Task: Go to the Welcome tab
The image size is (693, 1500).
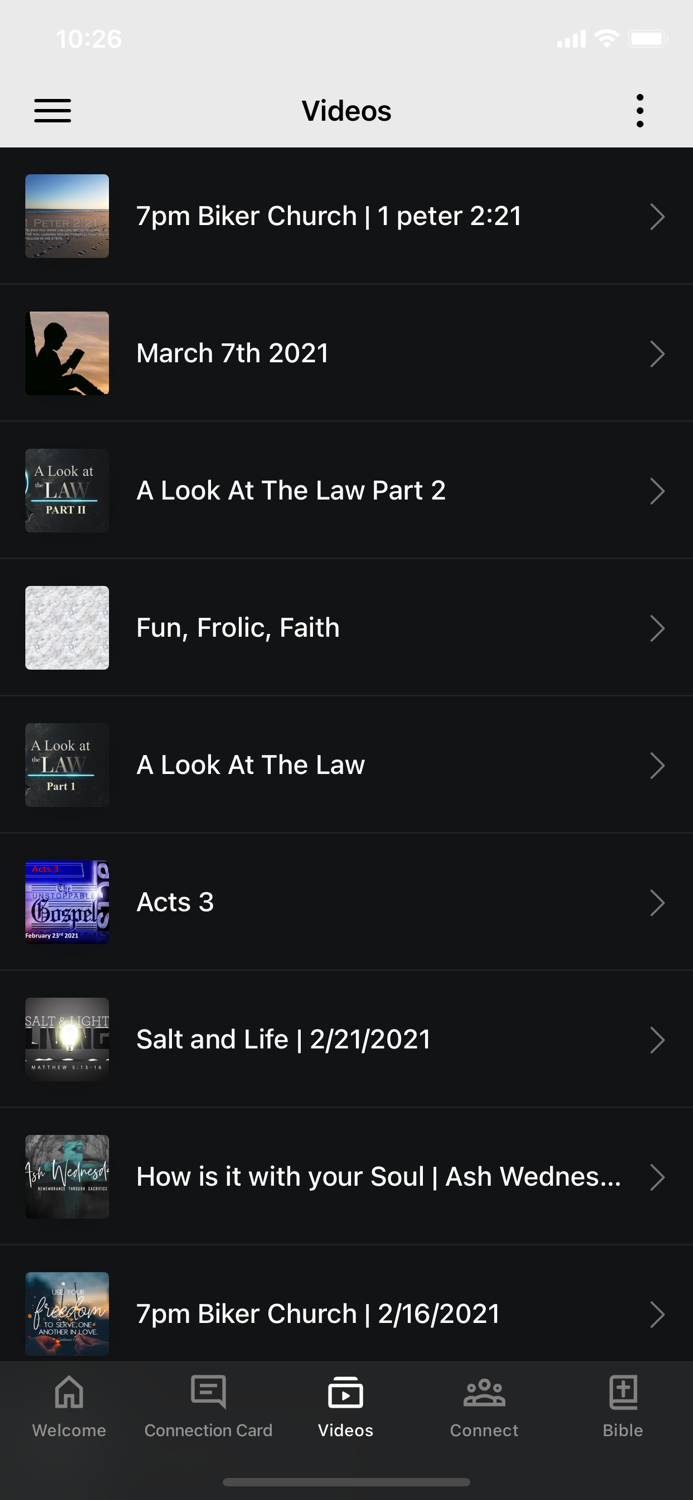Action: click(69, 1406)
